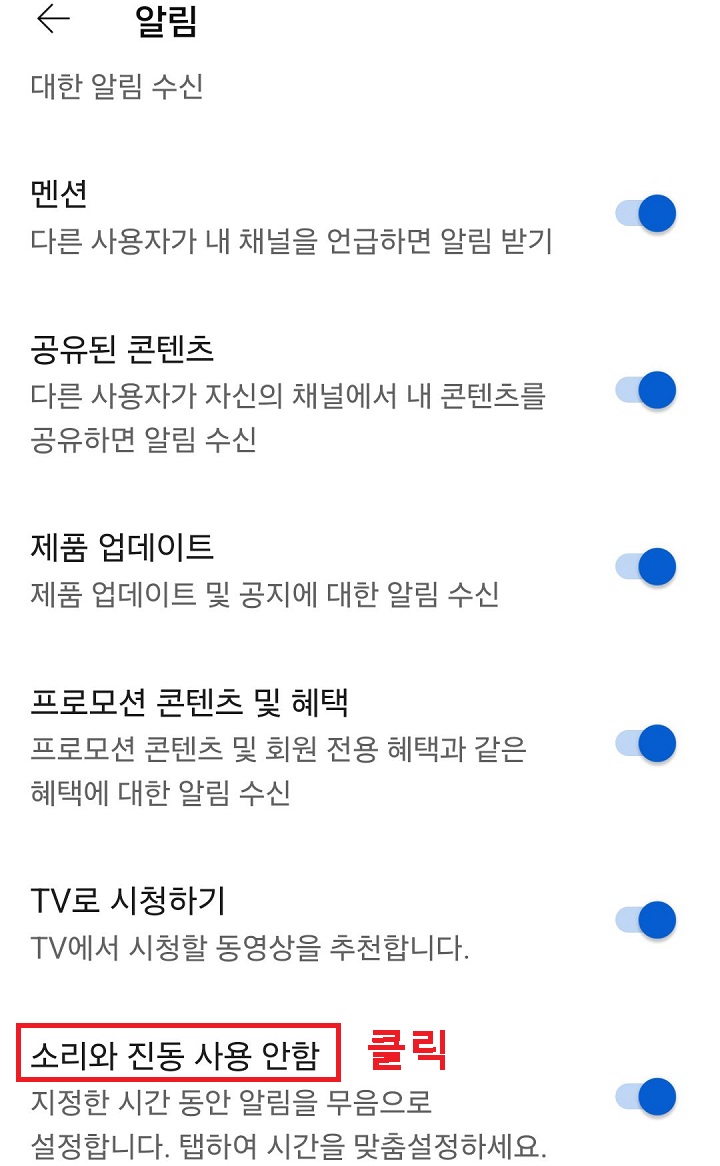The image size is (720, 1166).
Task: Disable 프로모션 콘텐츠 및 혜택 notifications
Action: 652,744
